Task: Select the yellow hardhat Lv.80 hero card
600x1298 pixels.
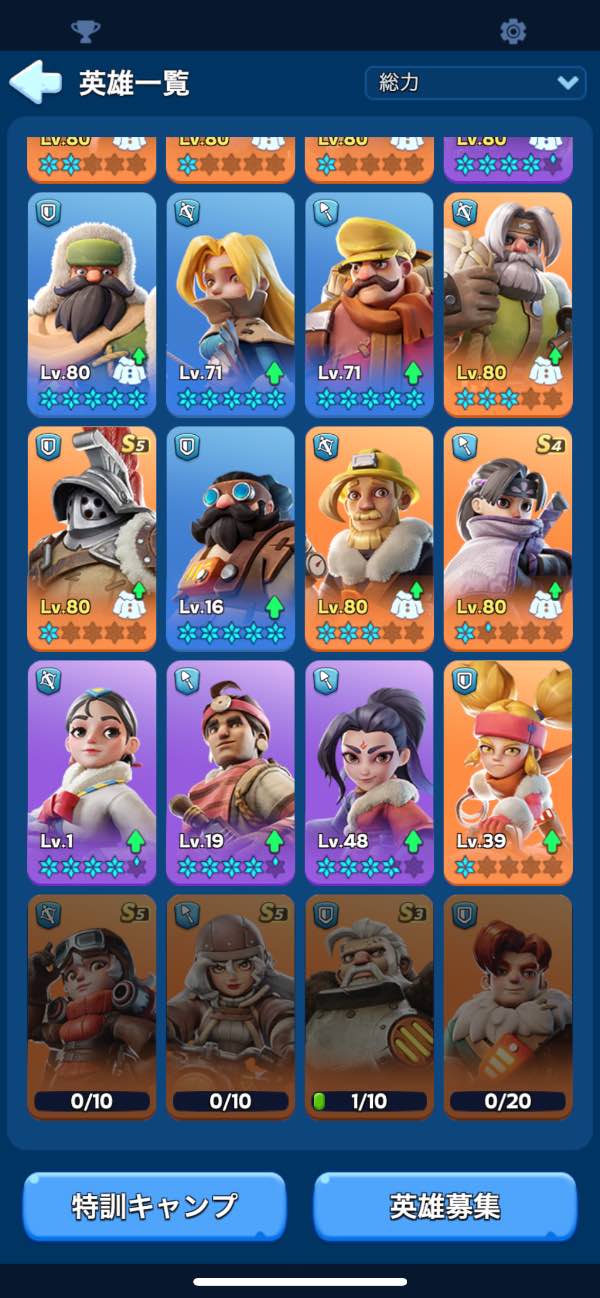Action: [369, 538]
